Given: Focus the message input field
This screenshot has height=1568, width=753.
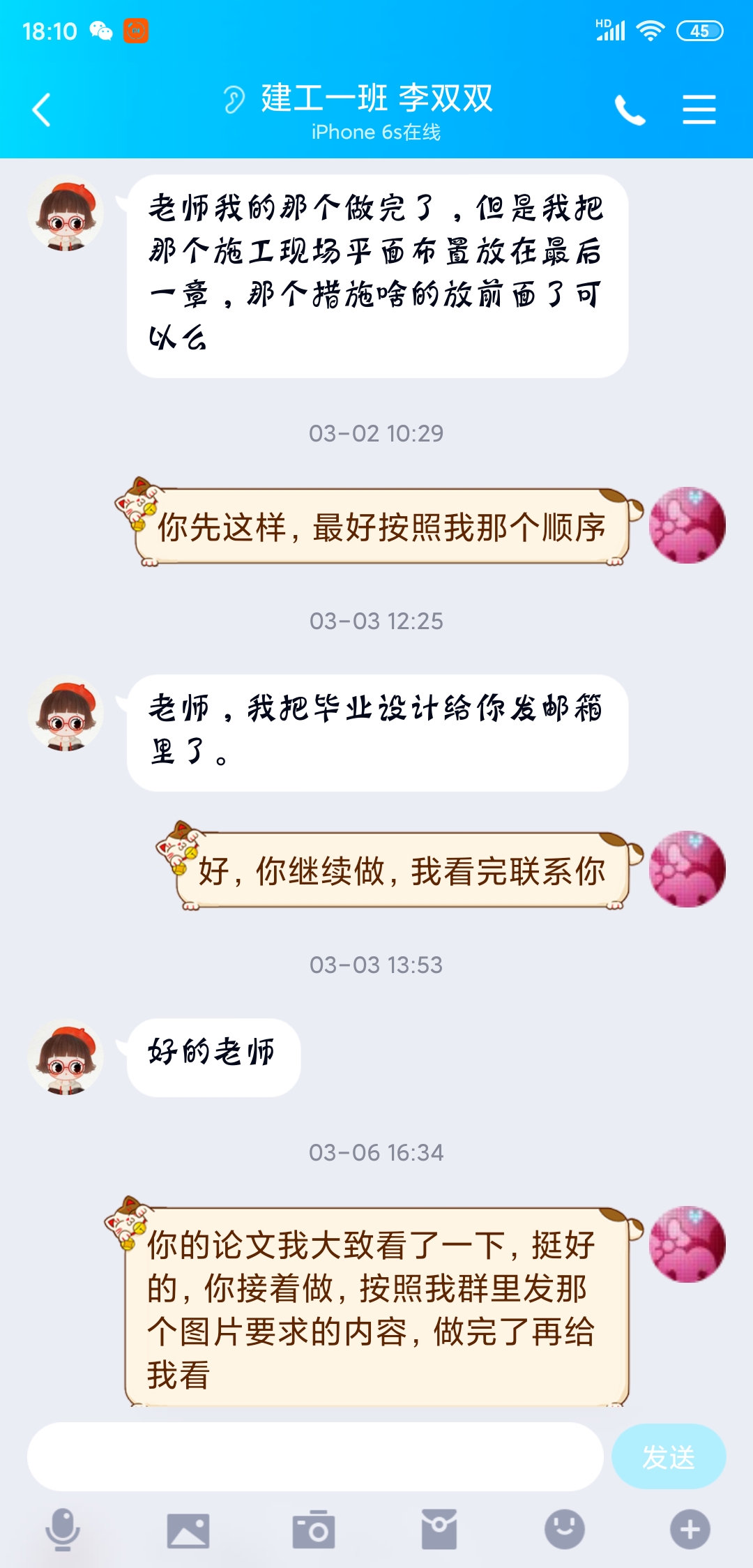Looking at the screenshot, I should point(315,1457).
